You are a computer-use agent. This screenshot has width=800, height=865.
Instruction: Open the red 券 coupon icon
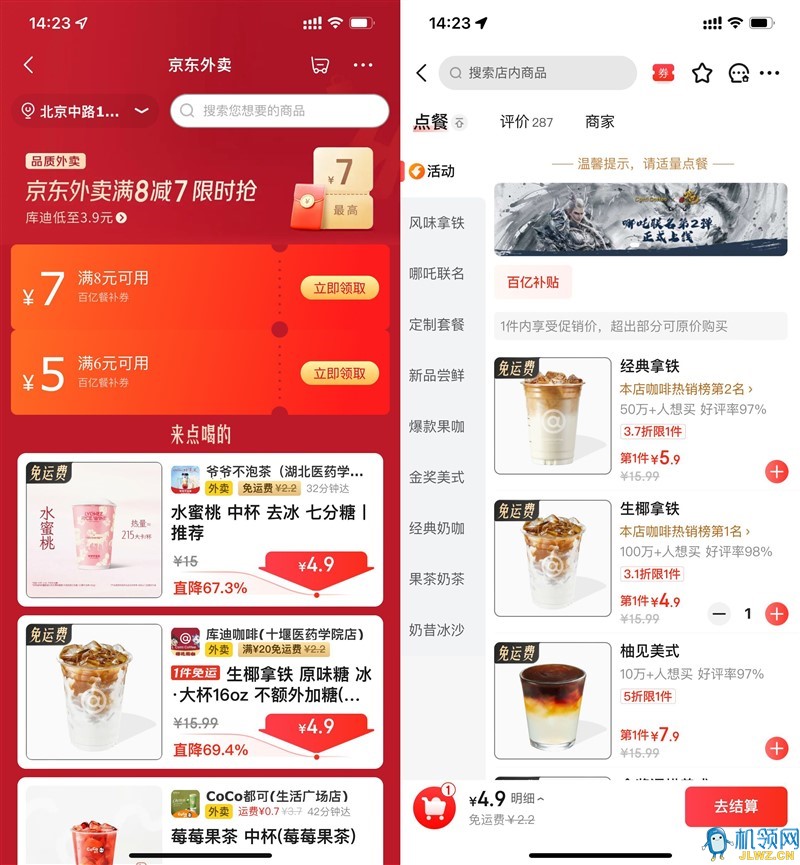pyautogui.click(x=662, y=73)
